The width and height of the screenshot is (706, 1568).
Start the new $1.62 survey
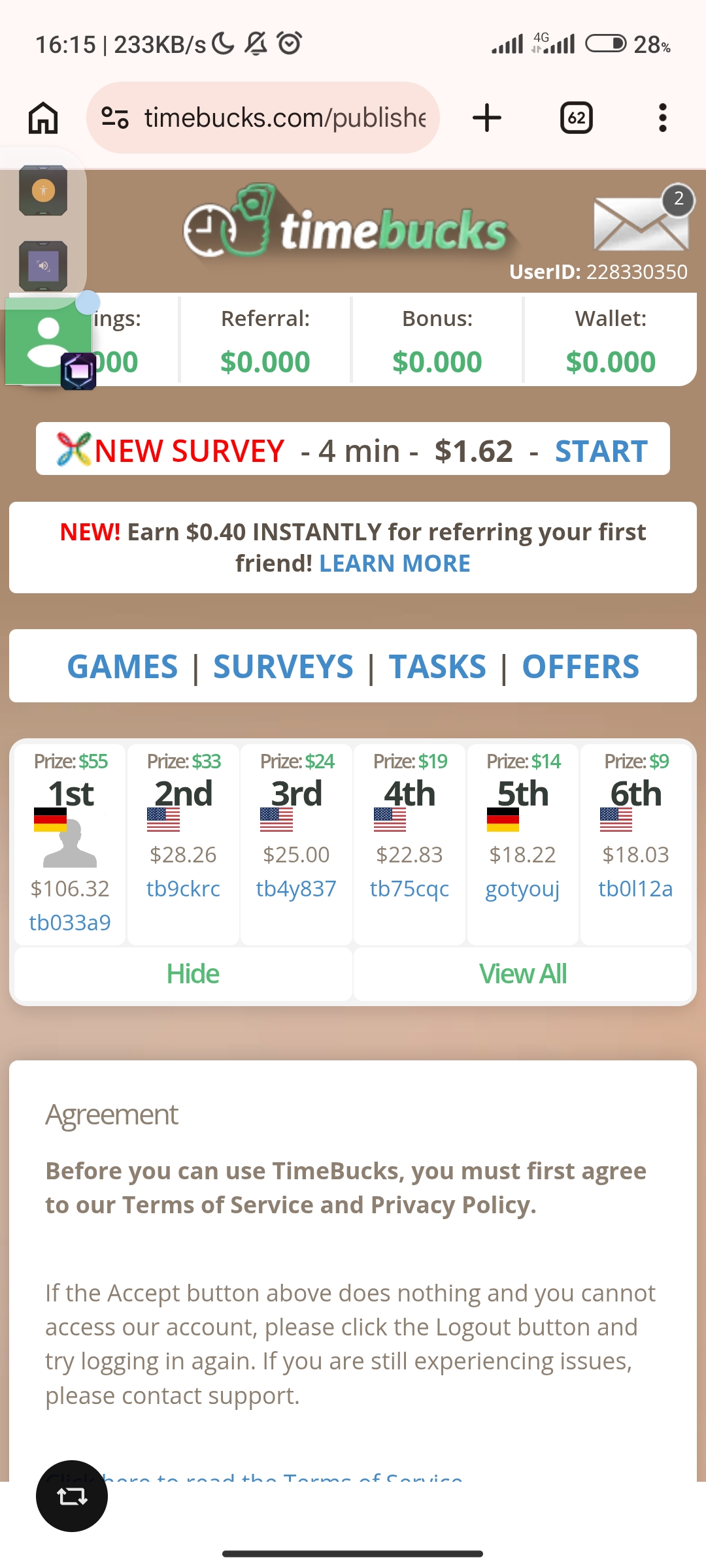click(601, 451)
